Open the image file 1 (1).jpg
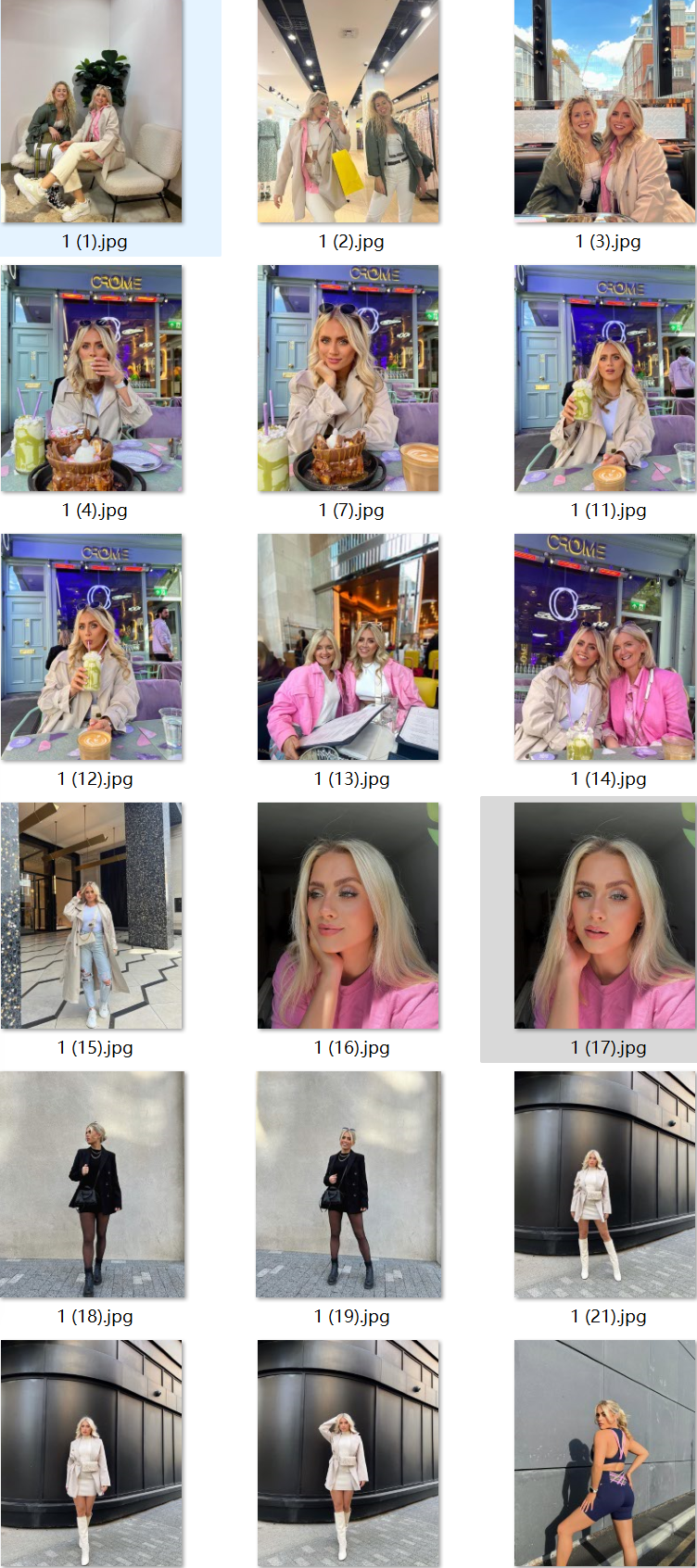Viewport: 697px width, 1568px height. tap(92, 111)
